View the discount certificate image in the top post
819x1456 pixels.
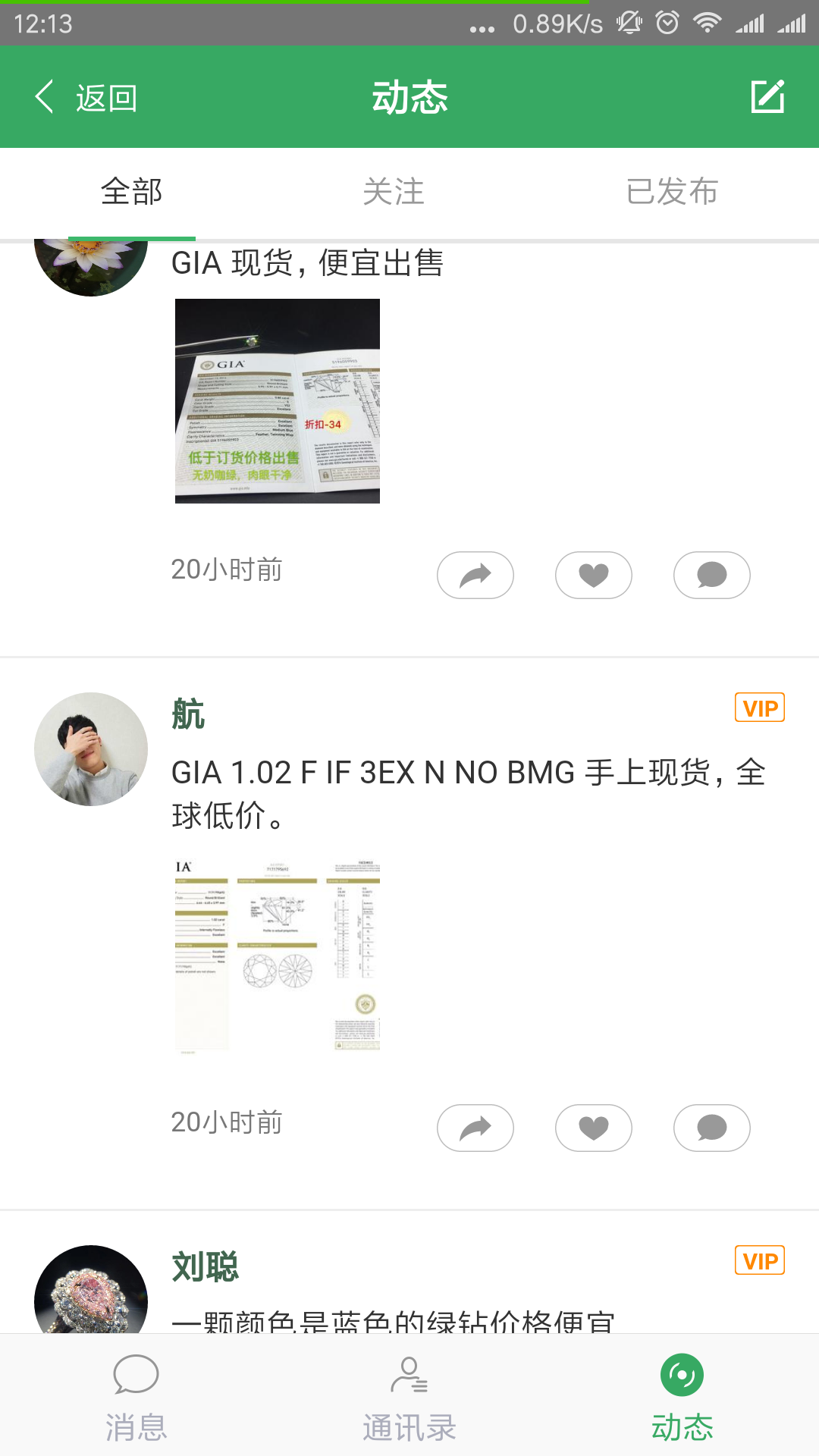275,403
